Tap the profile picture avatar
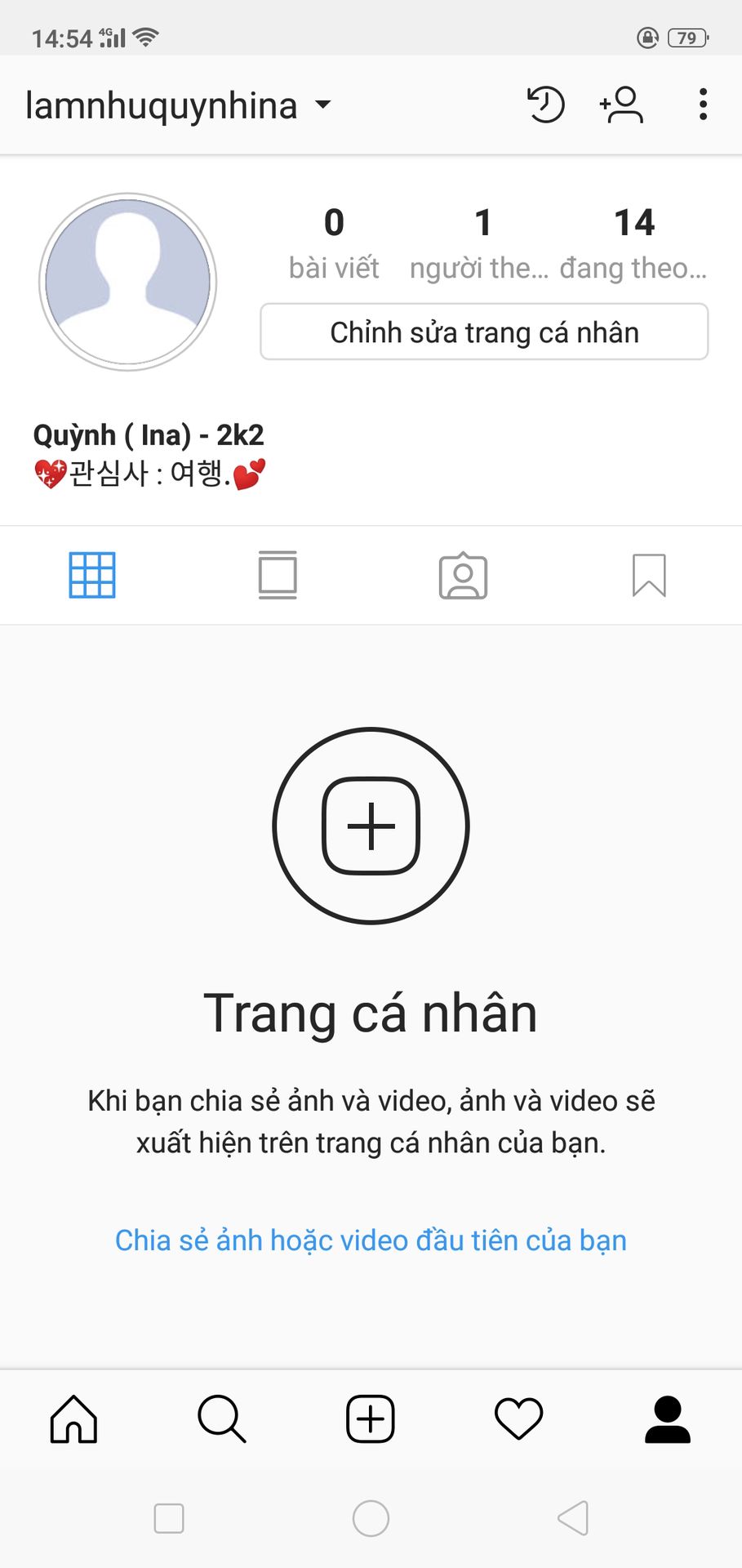The image size is (742, 1568). point(128,282)
